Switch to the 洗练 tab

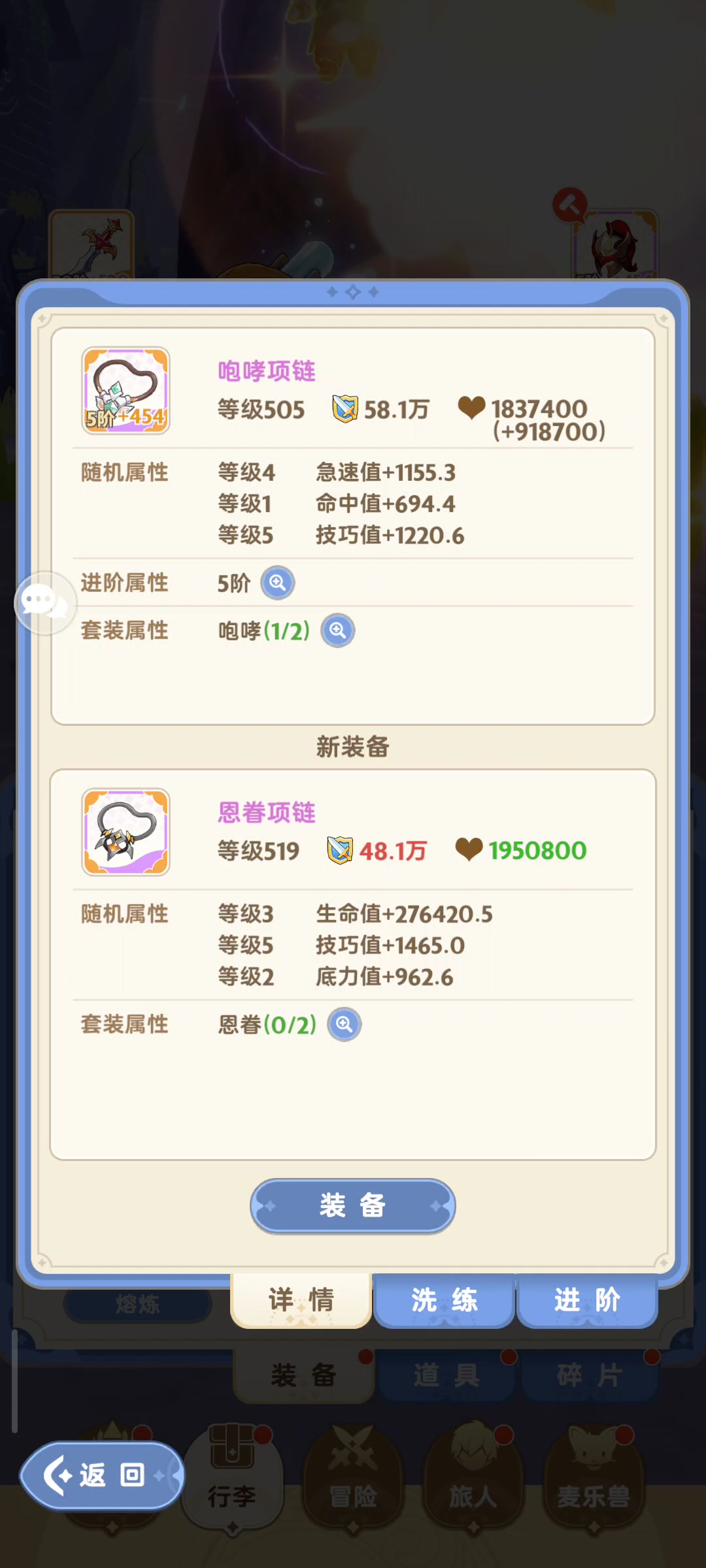[444, 1300]
